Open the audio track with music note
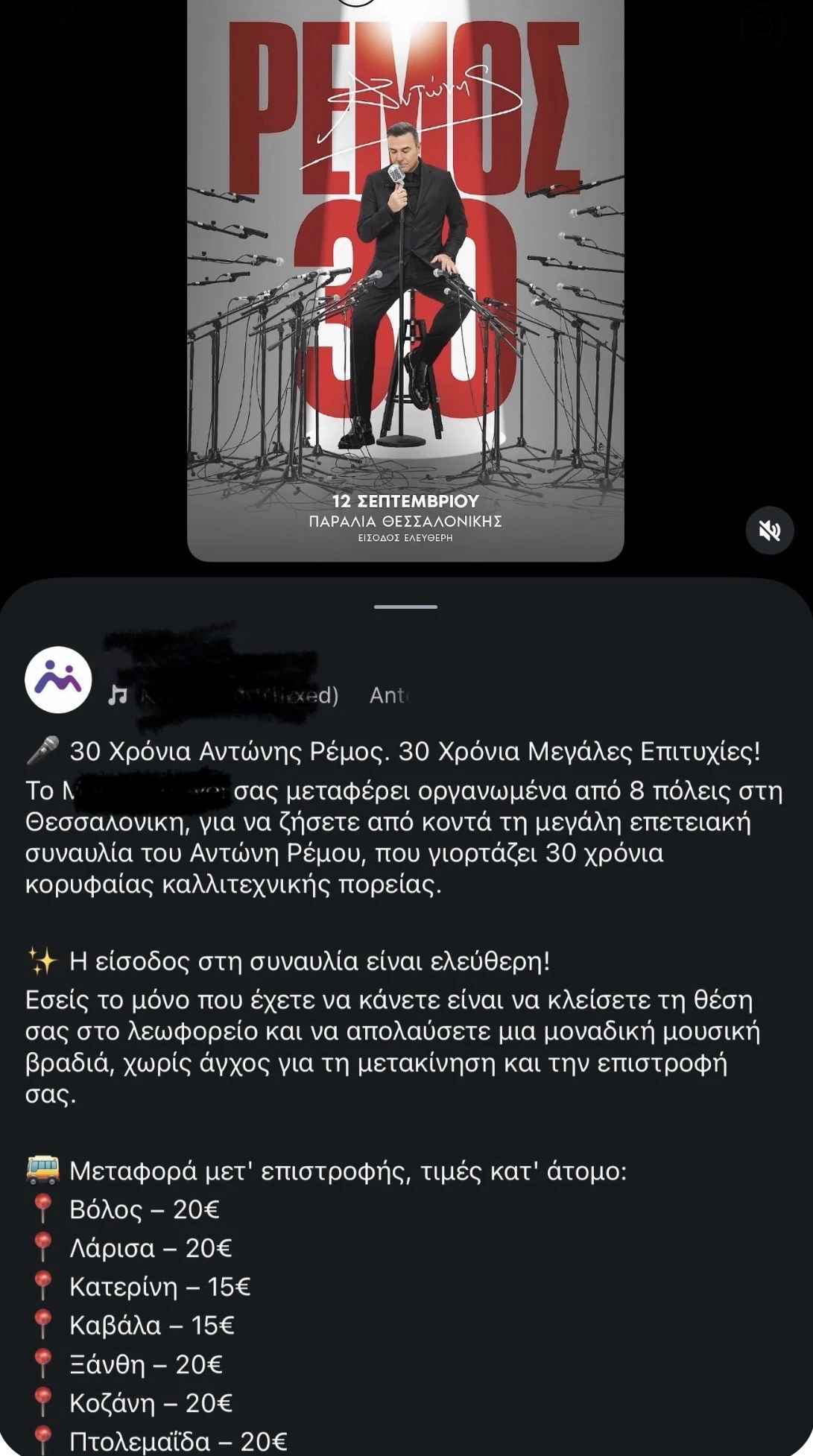This screenshot has width=813, height=1456. (x=224, y=695)
